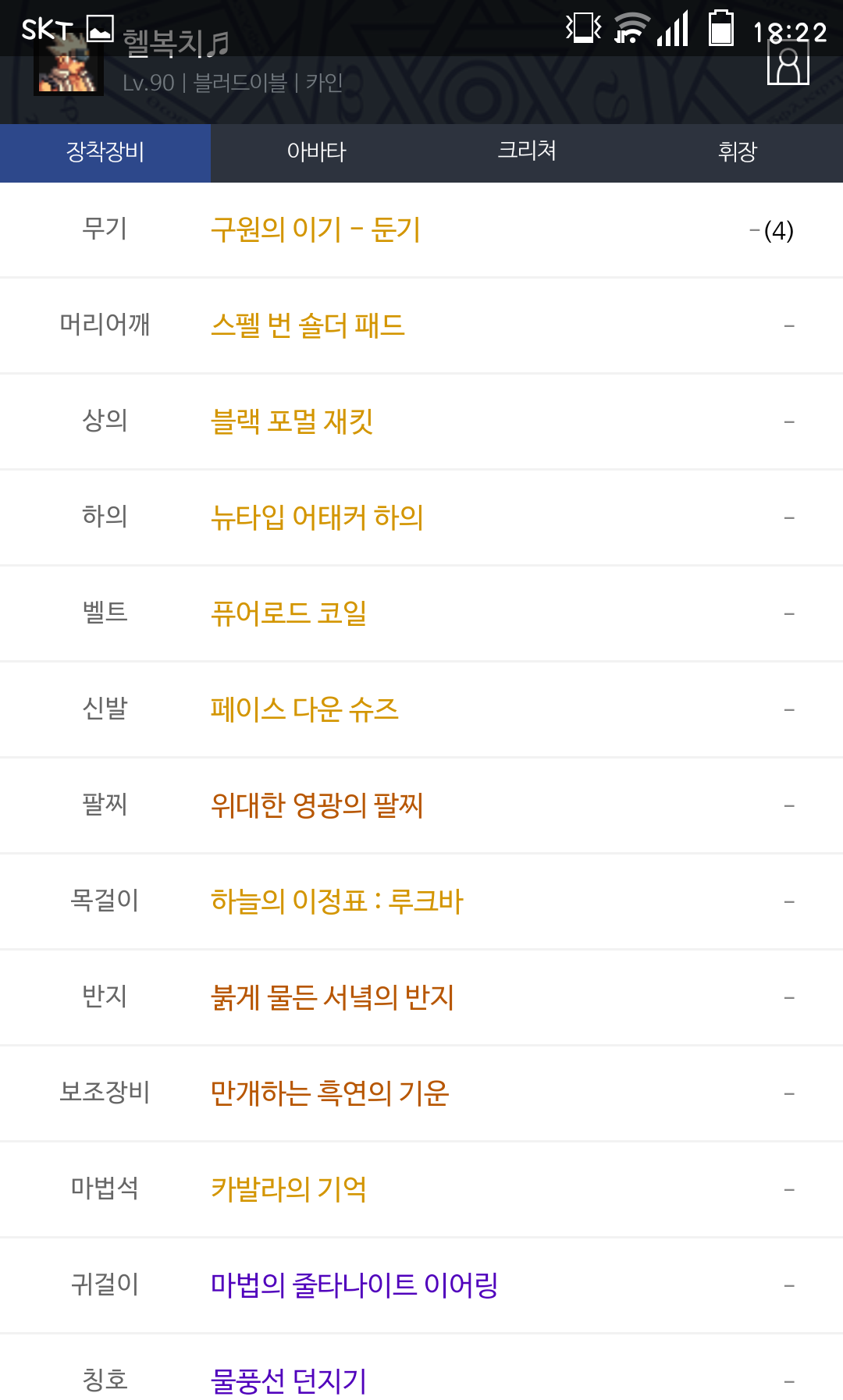843x1400 pixels.
Task: Switch to the 아바타 tab
Action: [x=316, y=152]
